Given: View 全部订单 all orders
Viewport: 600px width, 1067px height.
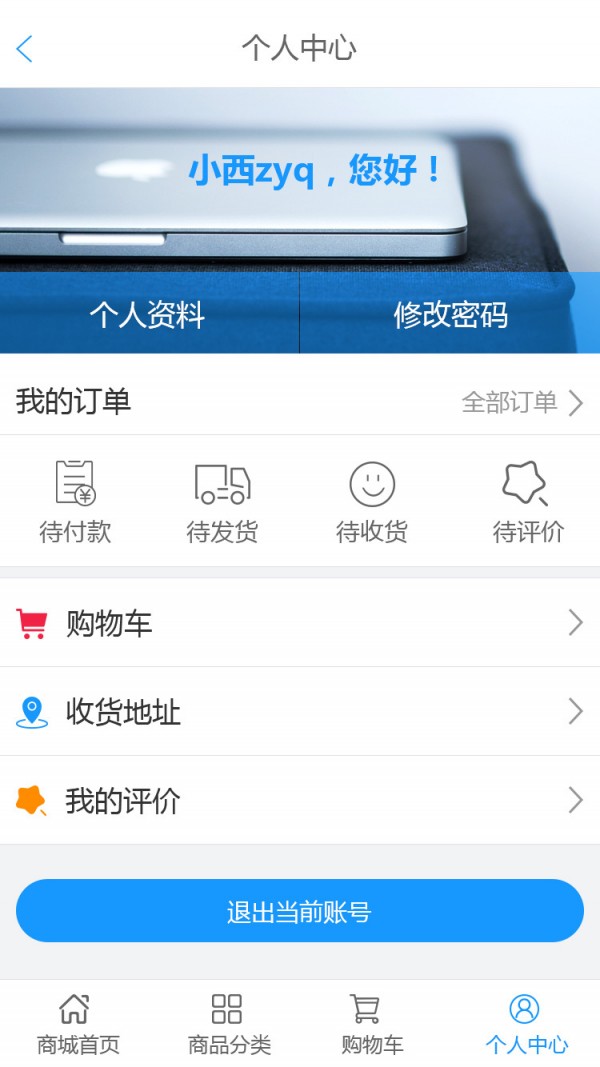Looking at the screenshot, I should coord(522,402).
